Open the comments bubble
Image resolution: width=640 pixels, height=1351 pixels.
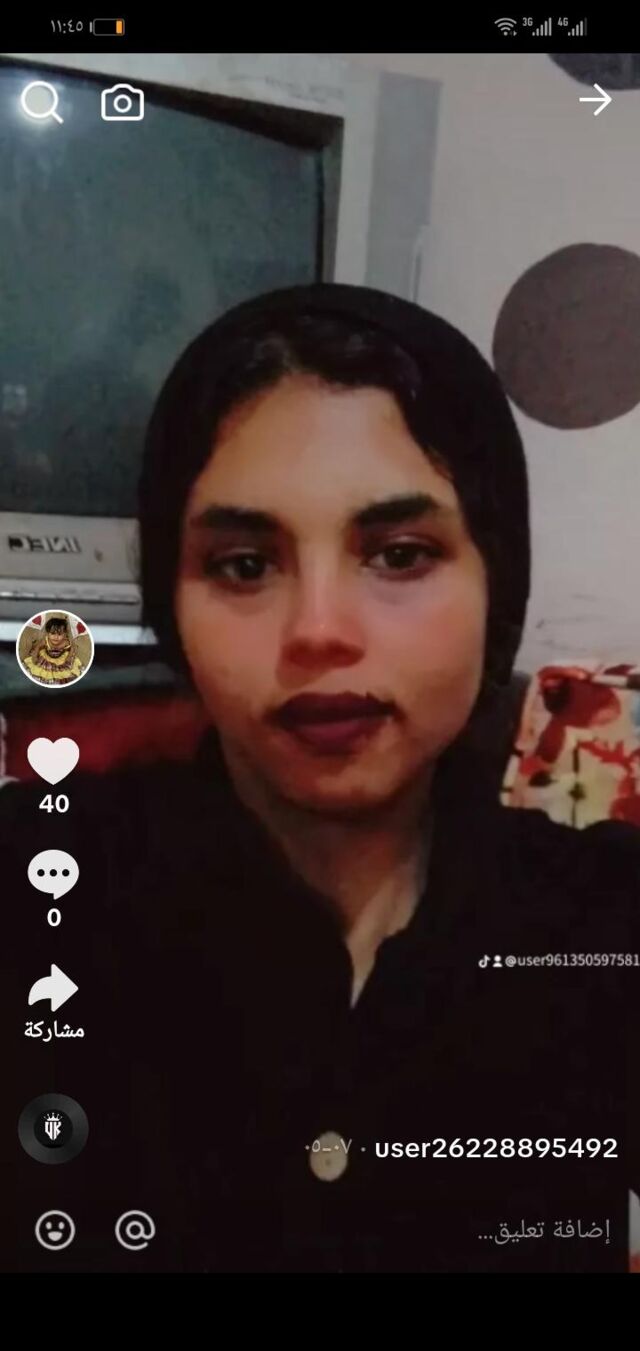(53, 875)
